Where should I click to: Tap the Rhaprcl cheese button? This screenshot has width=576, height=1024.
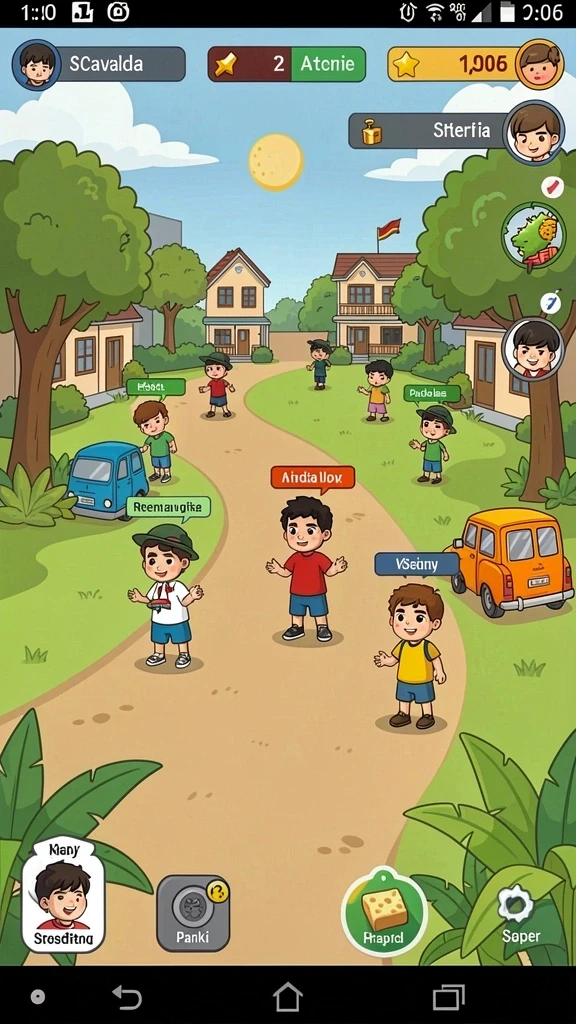click(384, 913)
